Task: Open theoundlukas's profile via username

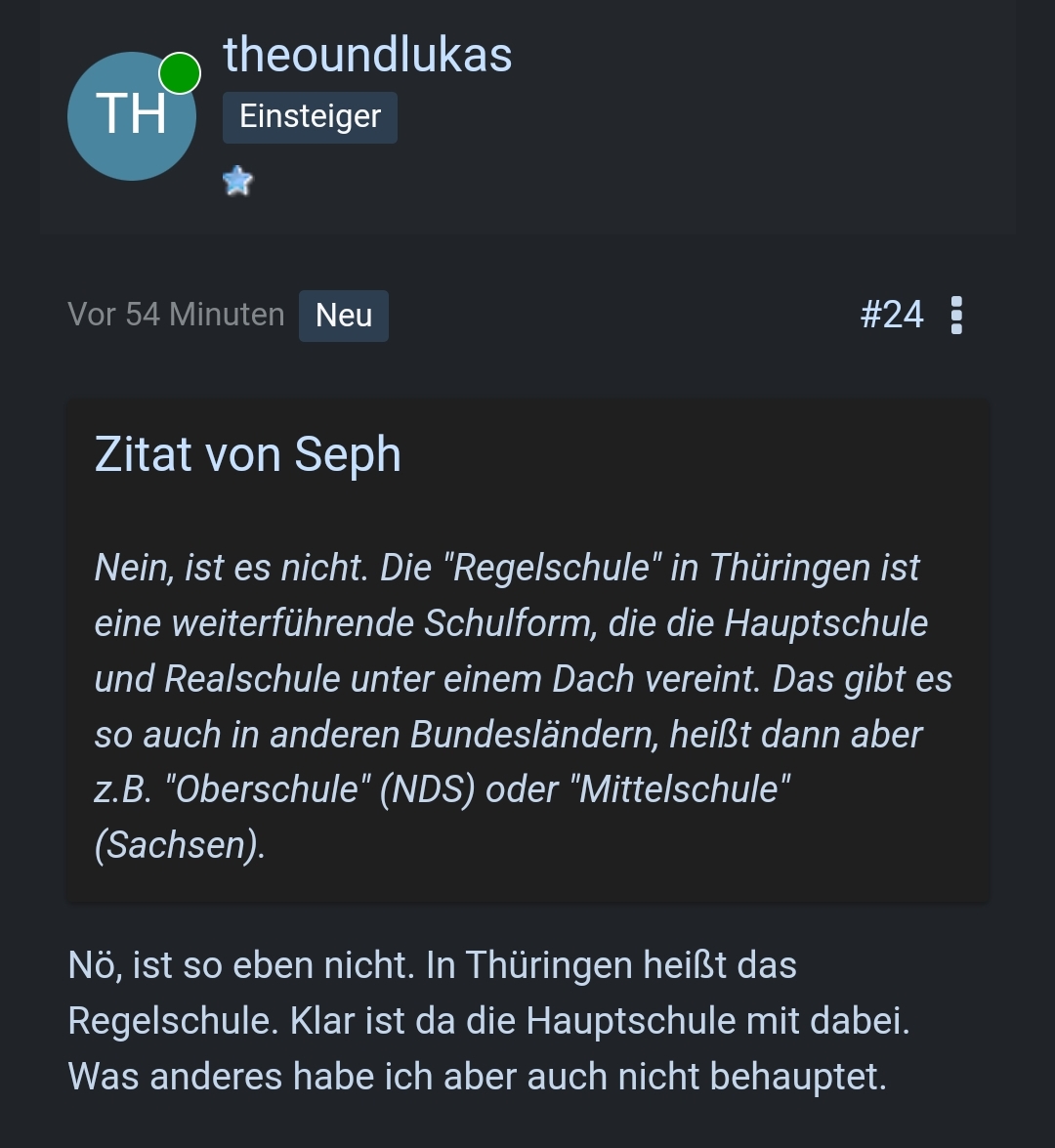Action: point(367,54)
